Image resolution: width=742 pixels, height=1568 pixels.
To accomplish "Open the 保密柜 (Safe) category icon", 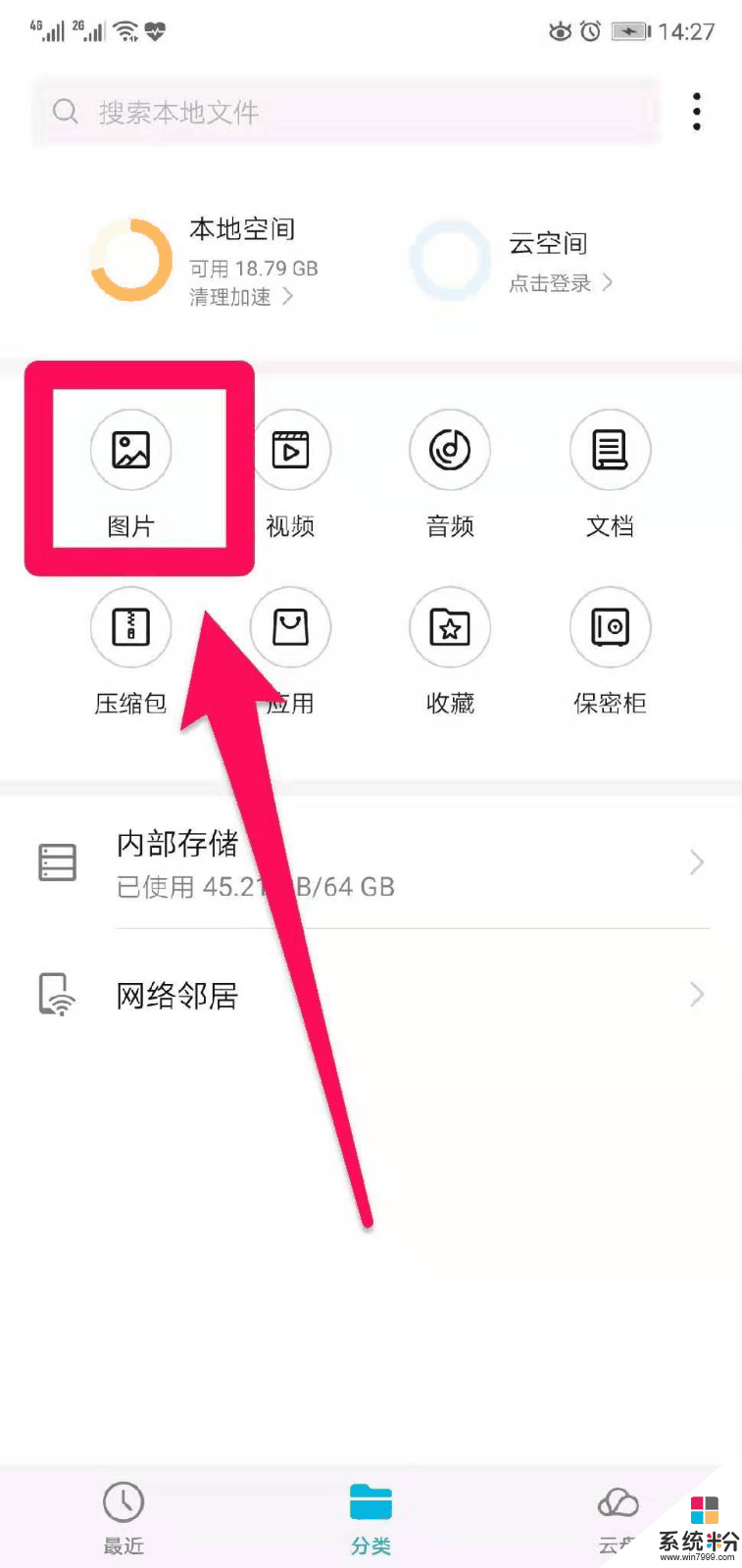I will click(x=610, y=627).
